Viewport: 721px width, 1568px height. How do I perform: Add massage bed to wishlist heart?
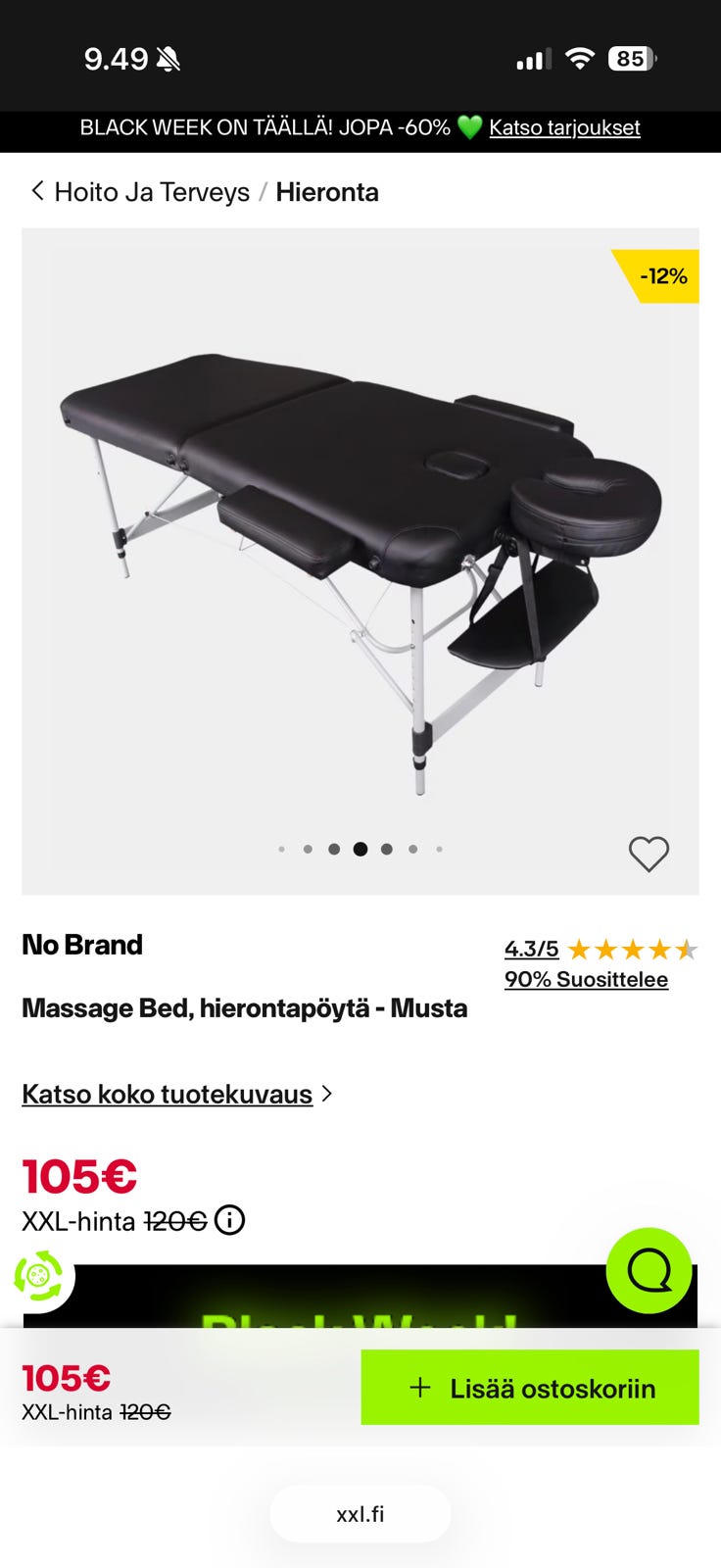649,854
